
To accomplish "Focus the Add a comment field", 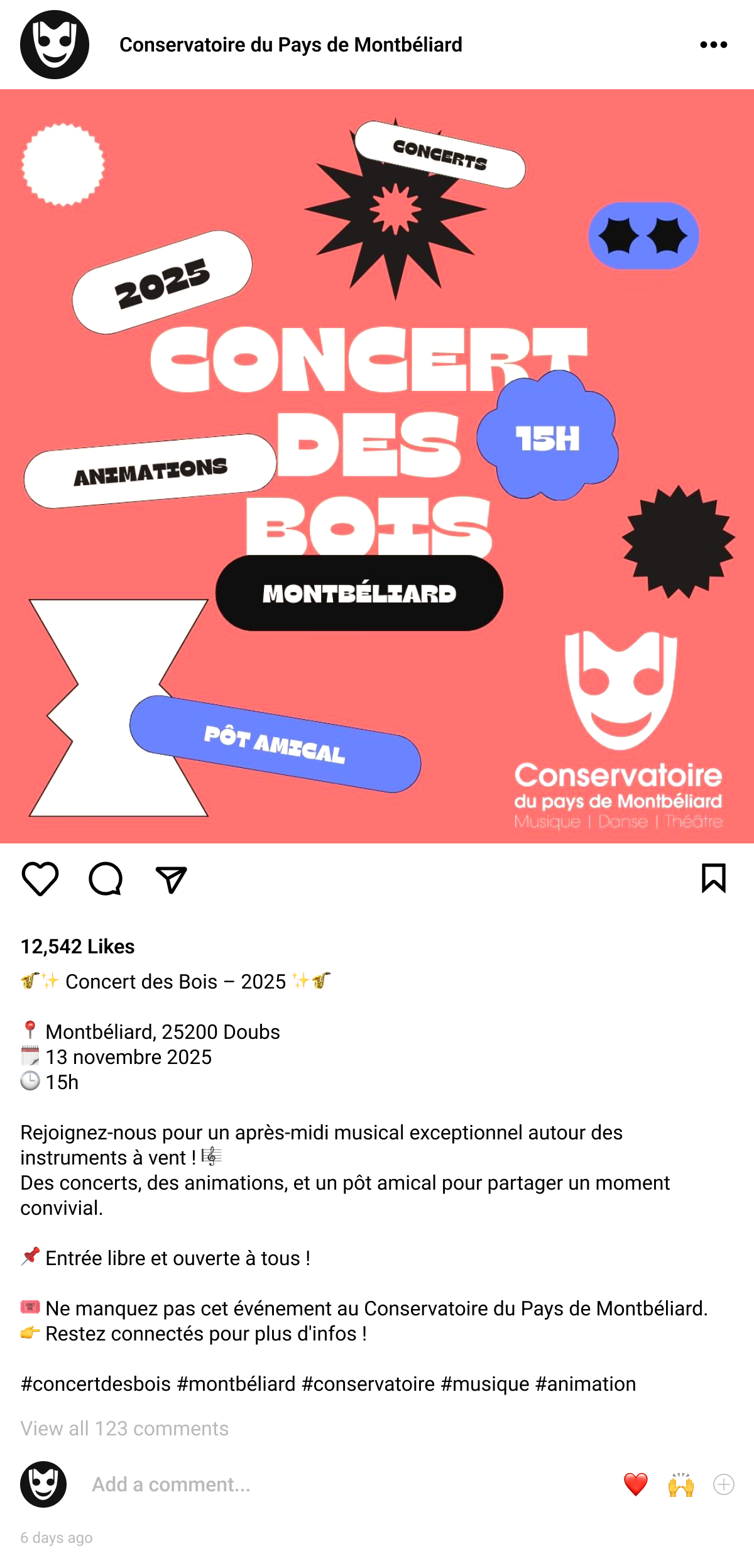I will tap(172, 1484).
